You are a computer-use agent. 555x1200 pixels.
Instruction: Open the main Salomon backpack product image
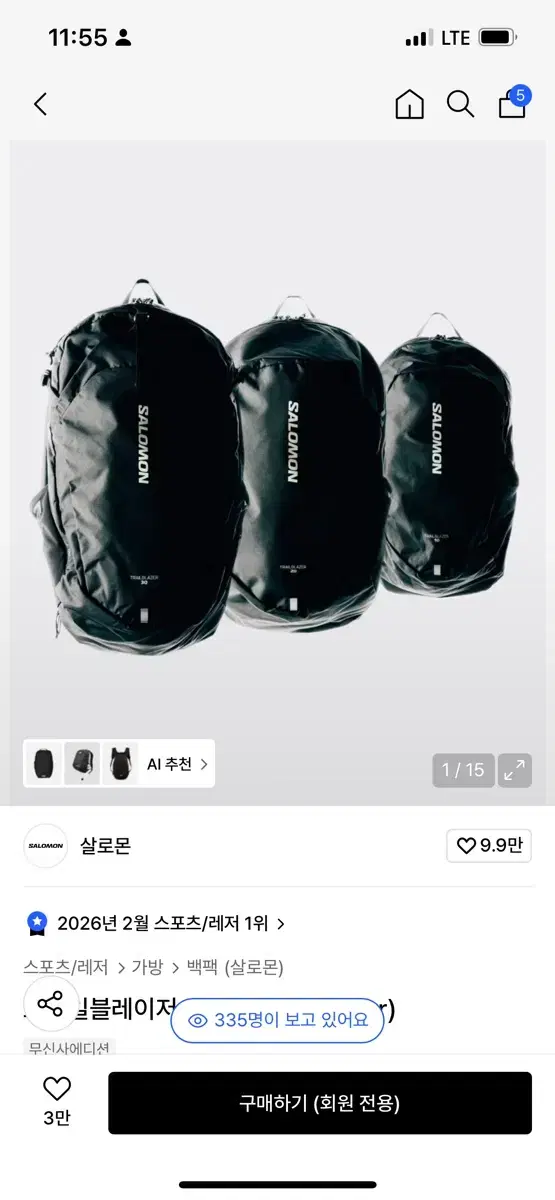coord(278,470)
